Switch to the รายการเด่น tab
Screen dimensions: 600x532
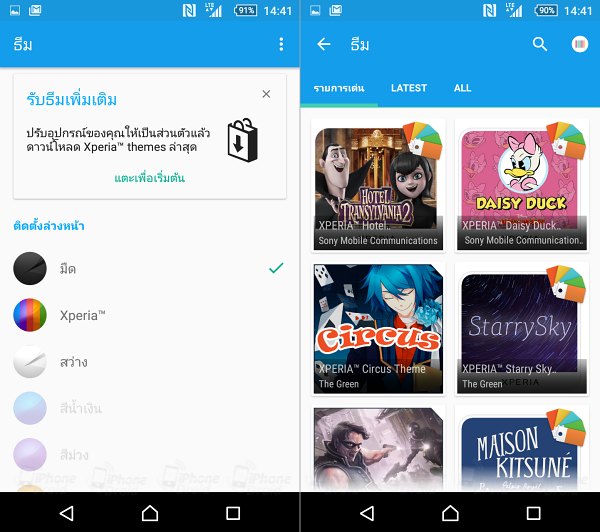tap(337, 88)
